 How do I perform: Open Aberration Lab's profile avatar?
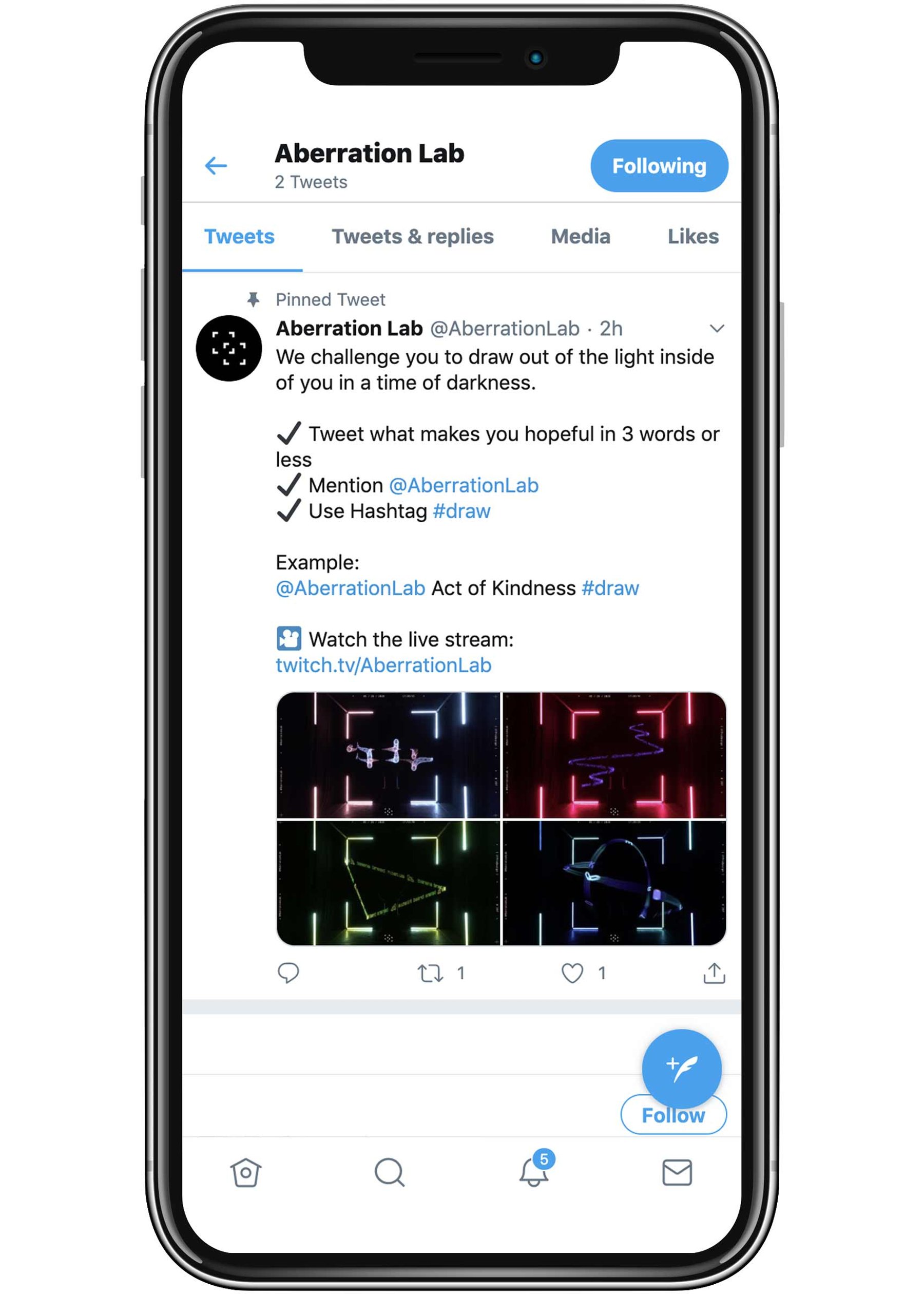tap(229, 348)
